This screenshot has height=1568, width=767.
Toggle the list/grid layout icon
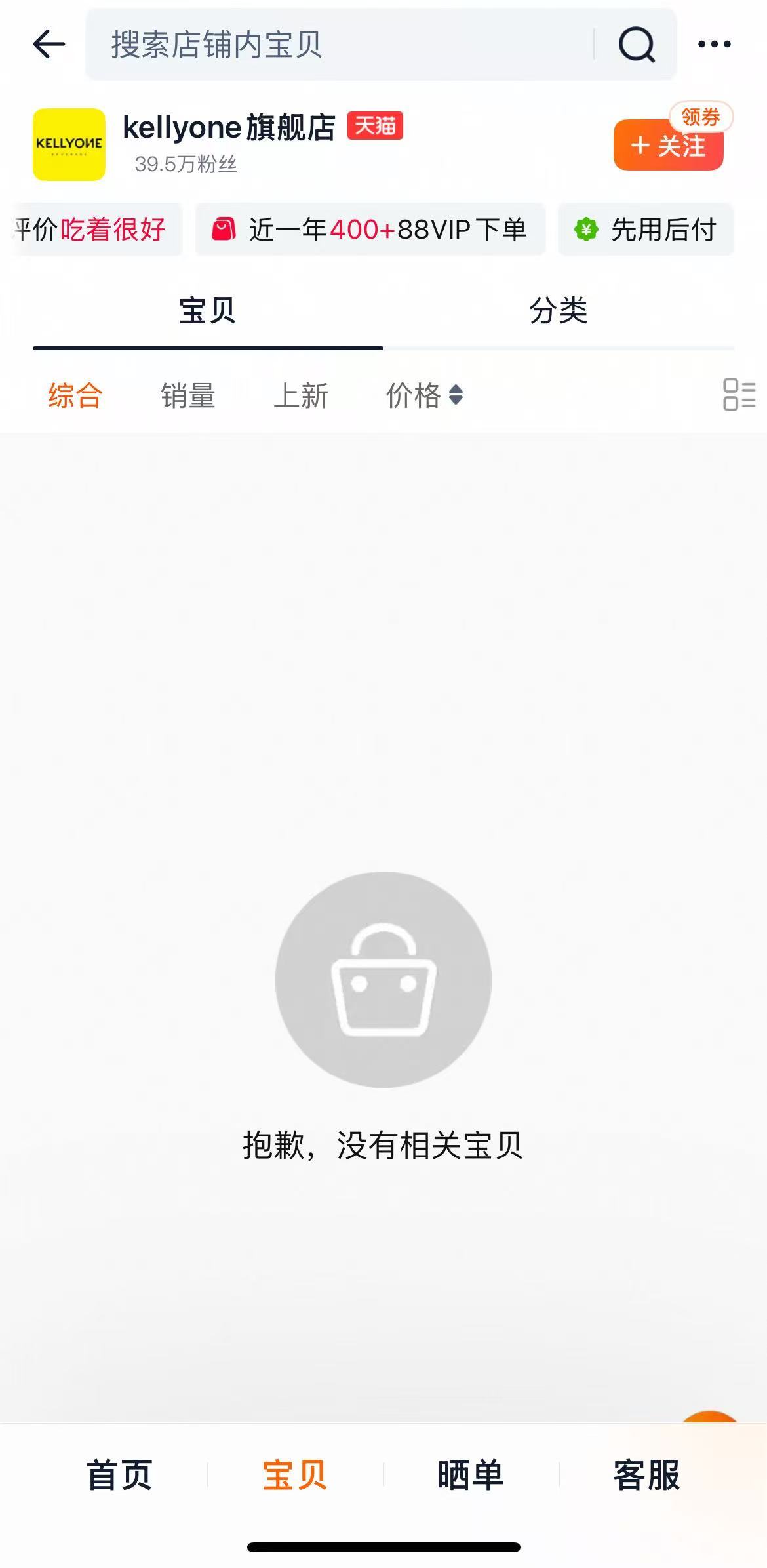tap(739, 395)
